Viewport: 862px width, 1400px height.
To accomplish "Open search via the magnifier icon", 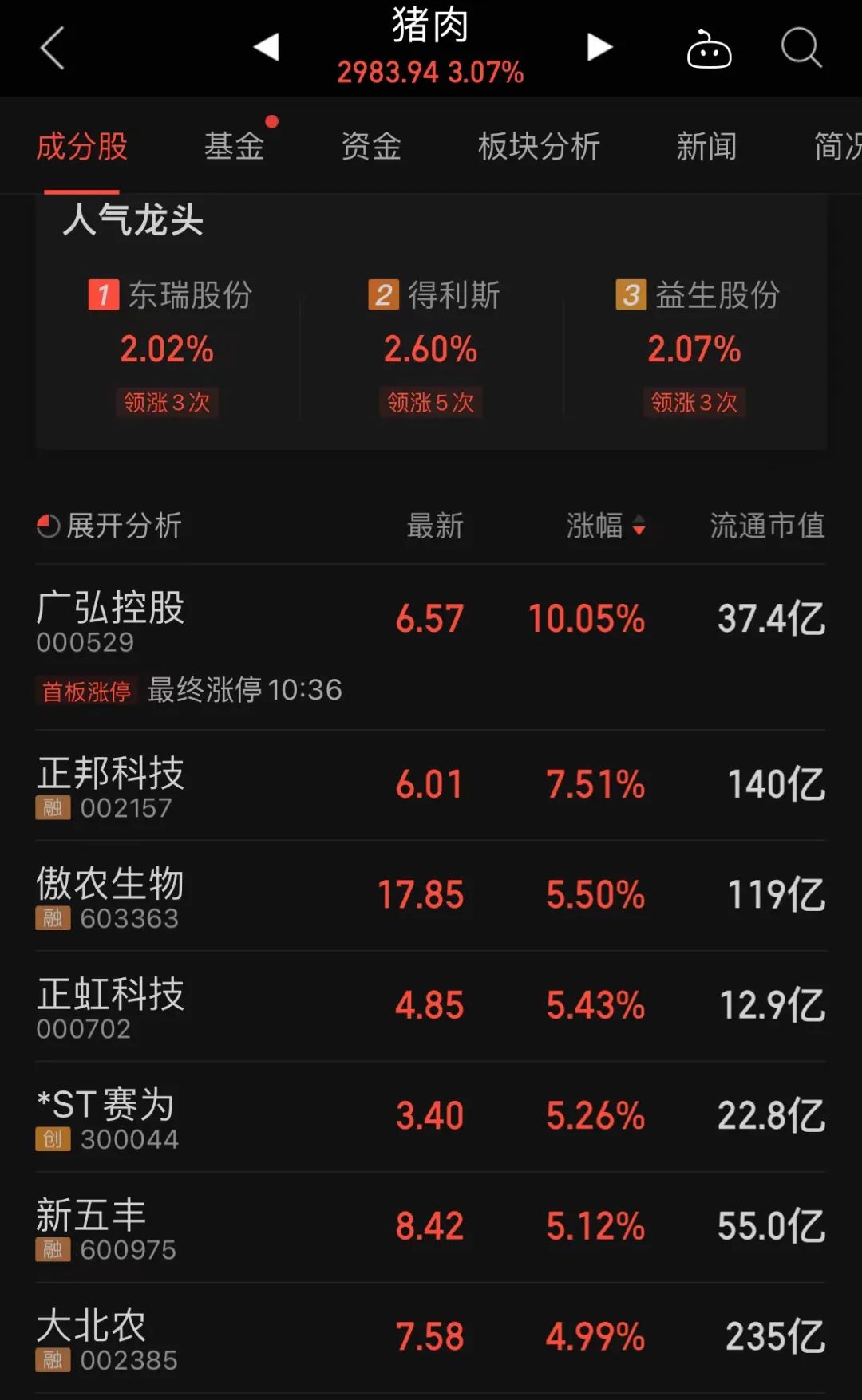I will (x=801, y=49).
